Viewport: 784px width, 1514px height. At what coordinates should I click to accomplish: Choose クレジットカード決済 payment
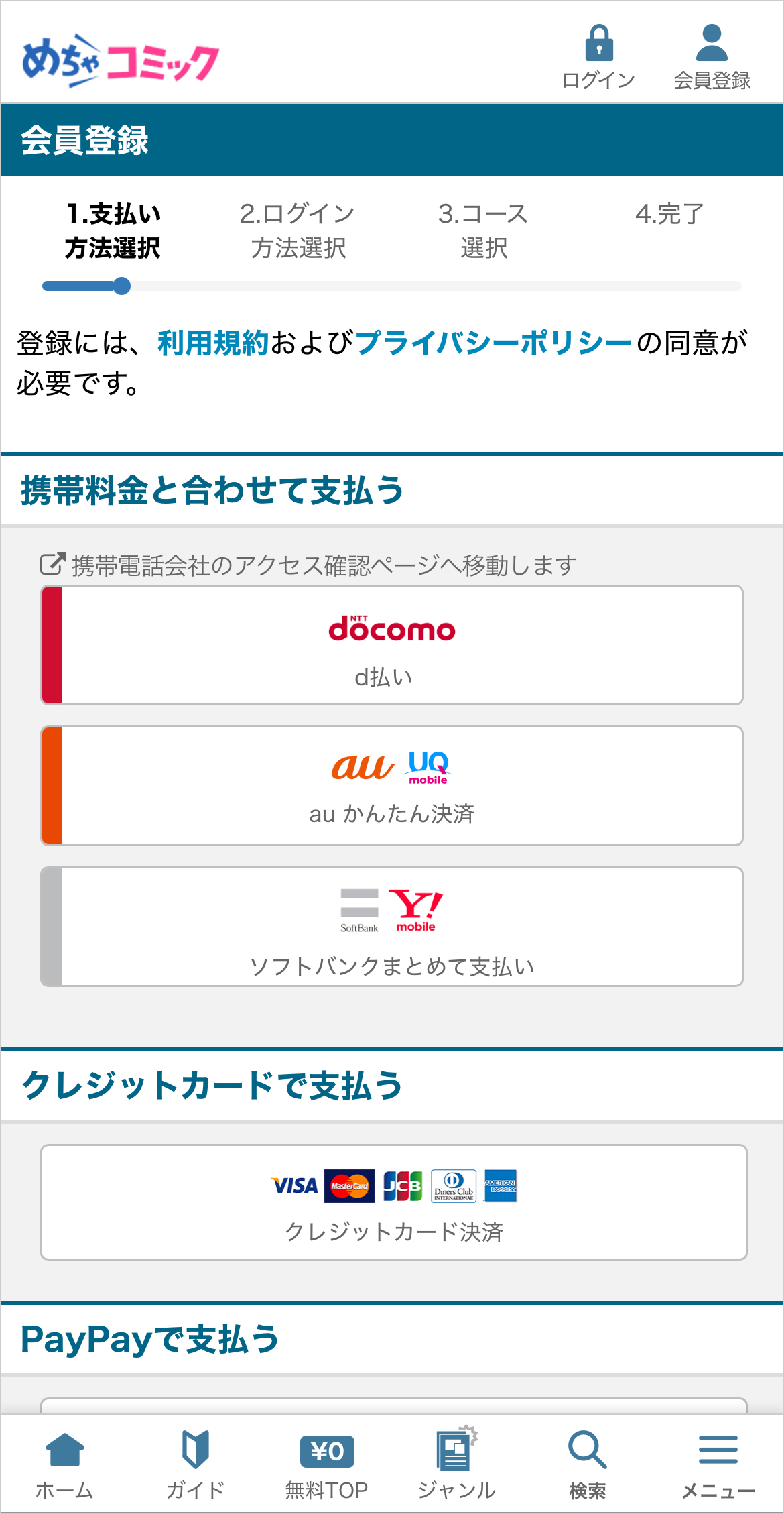[x=393, y=1202]
